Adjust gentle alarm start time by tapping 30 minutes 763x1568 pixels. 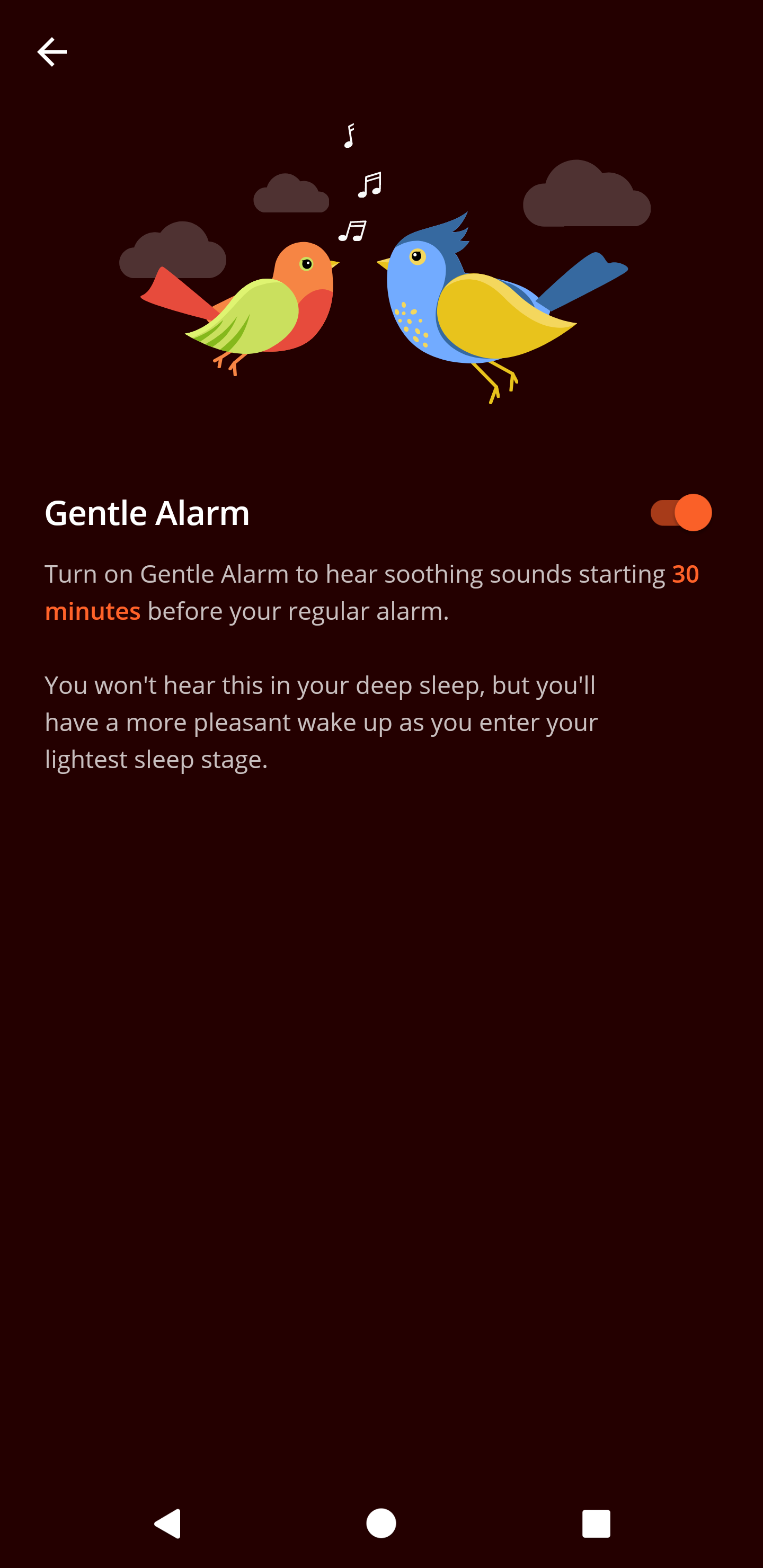pyautogui.click(x=93, y=611)
